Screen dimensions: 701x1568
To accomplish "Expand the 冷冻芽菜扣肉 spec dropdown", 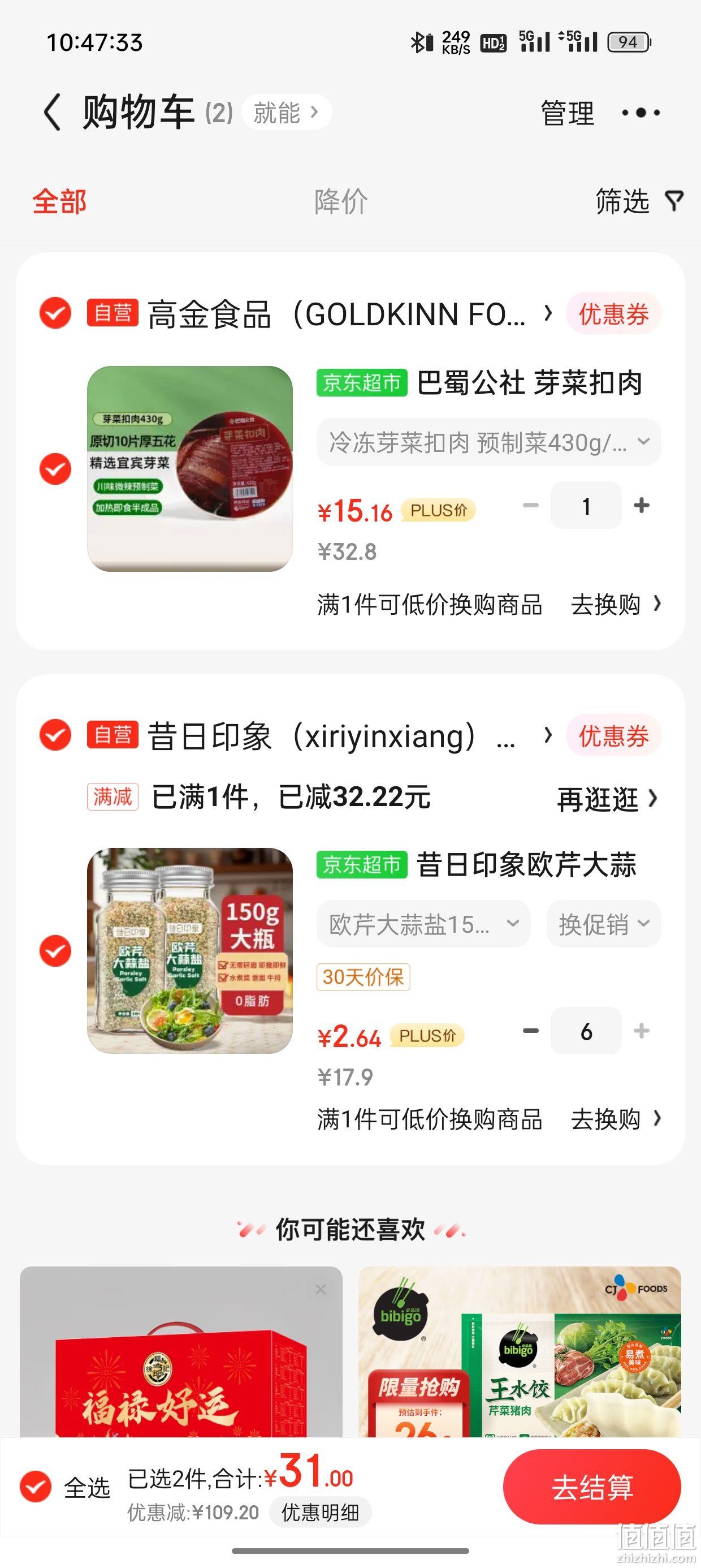I will pos(488,442).
